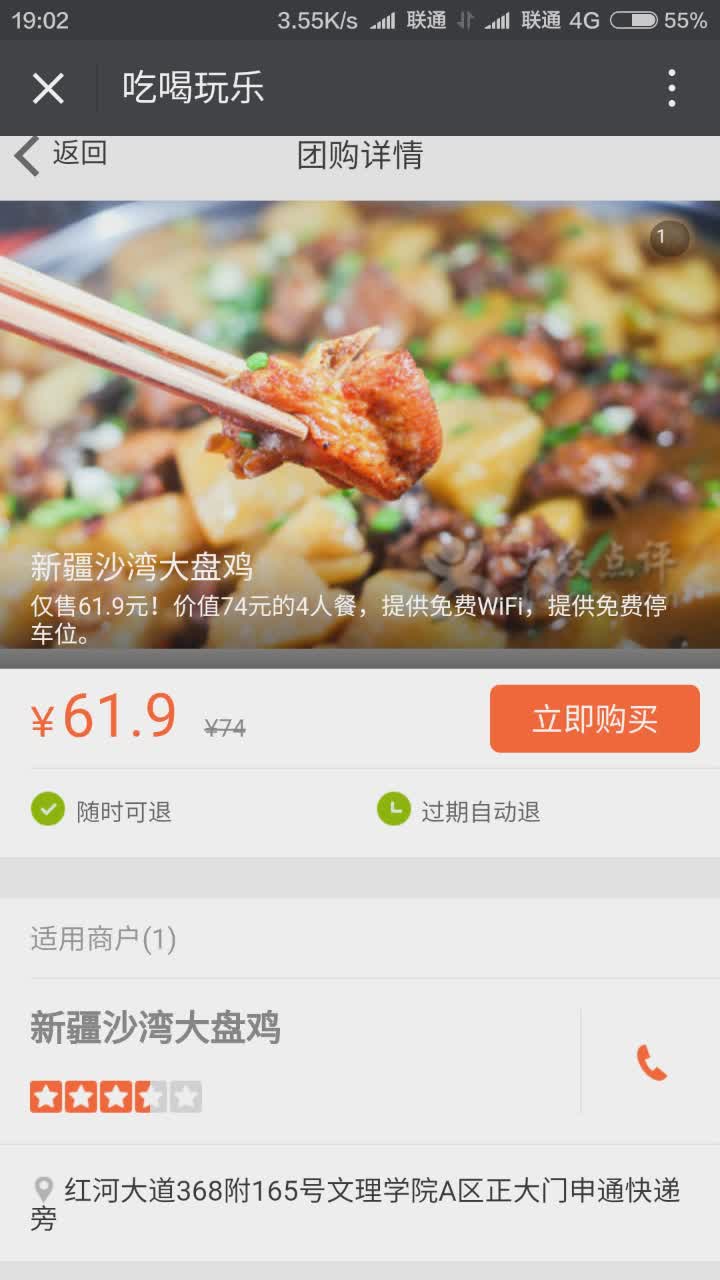Call the merchant with the phone icon
The image size is (720, 1280).
[x=651, y=1062]
